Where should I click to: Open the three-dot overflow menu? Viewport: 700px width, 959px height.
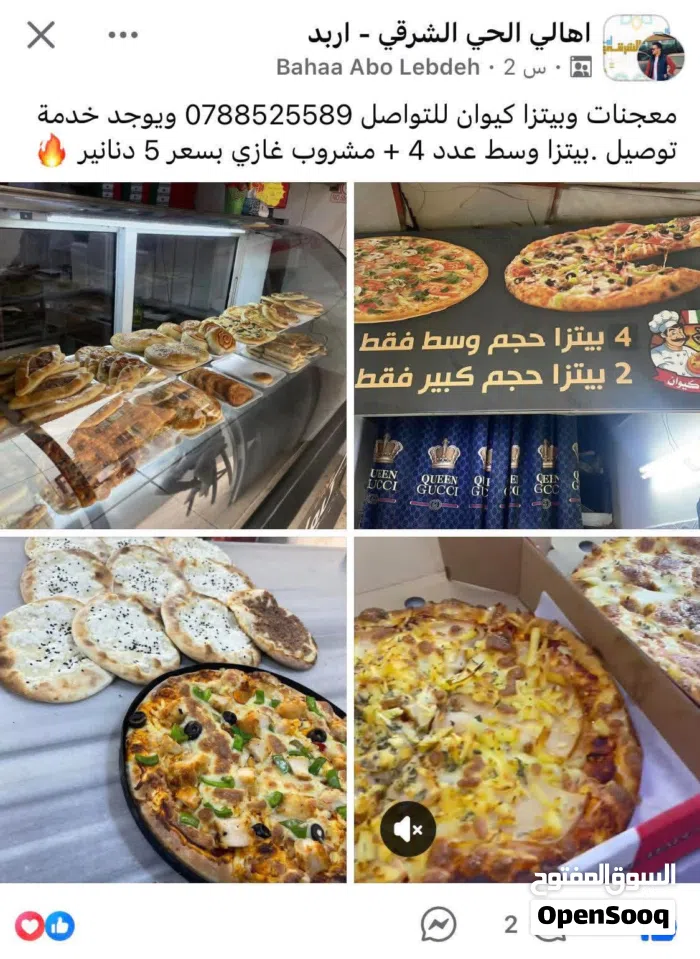[123, 36]
